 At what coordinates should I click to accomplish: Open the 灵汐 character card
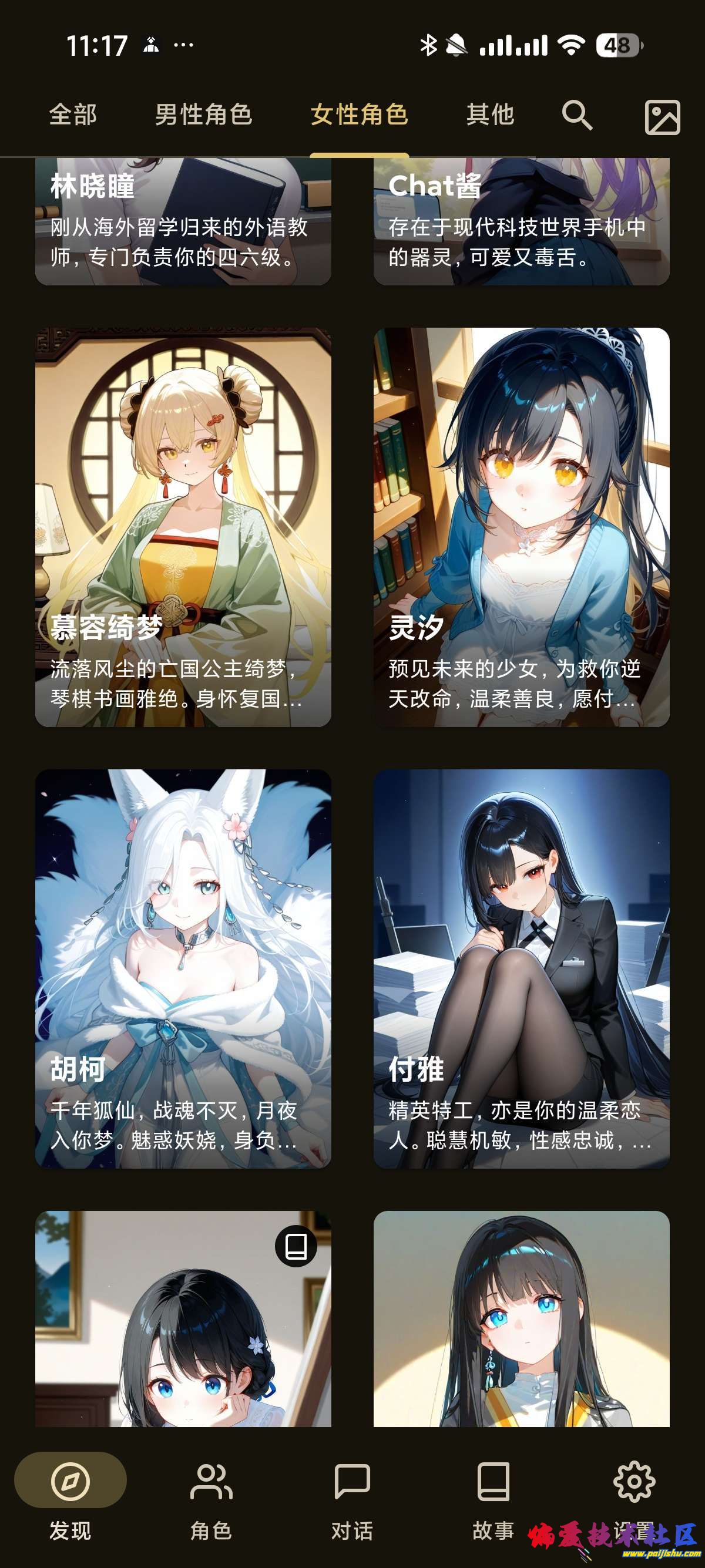coord(521,527)
